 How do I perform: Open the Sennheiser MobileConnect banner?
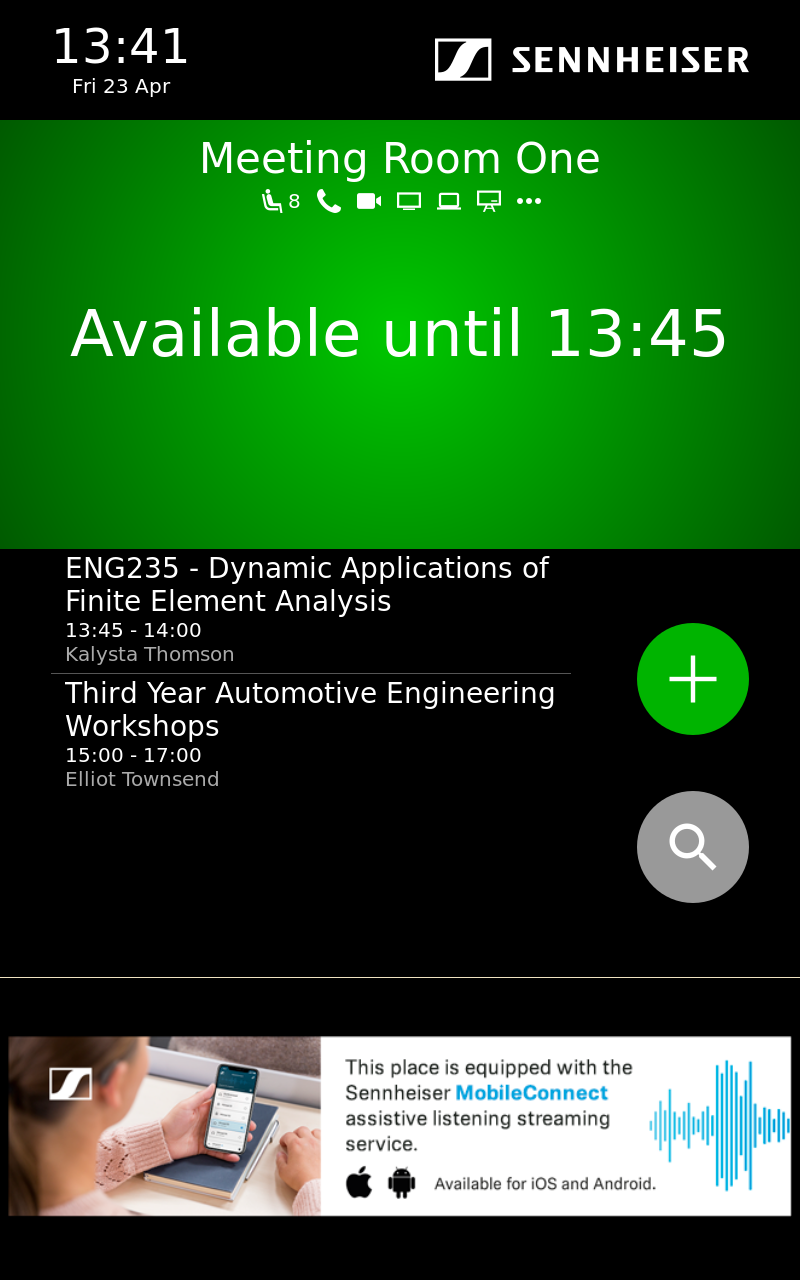[x=400, y=1126]
